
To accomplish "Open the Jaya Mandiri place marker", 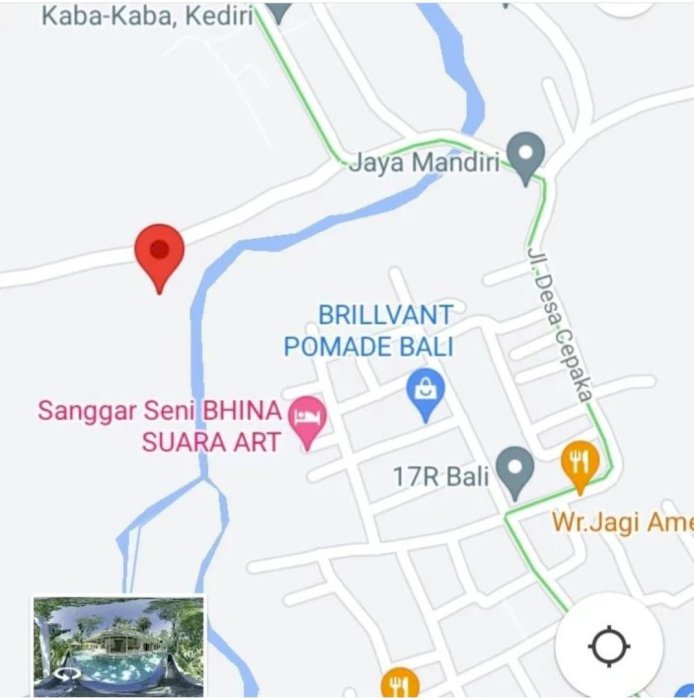I will (x=525, y=156).
